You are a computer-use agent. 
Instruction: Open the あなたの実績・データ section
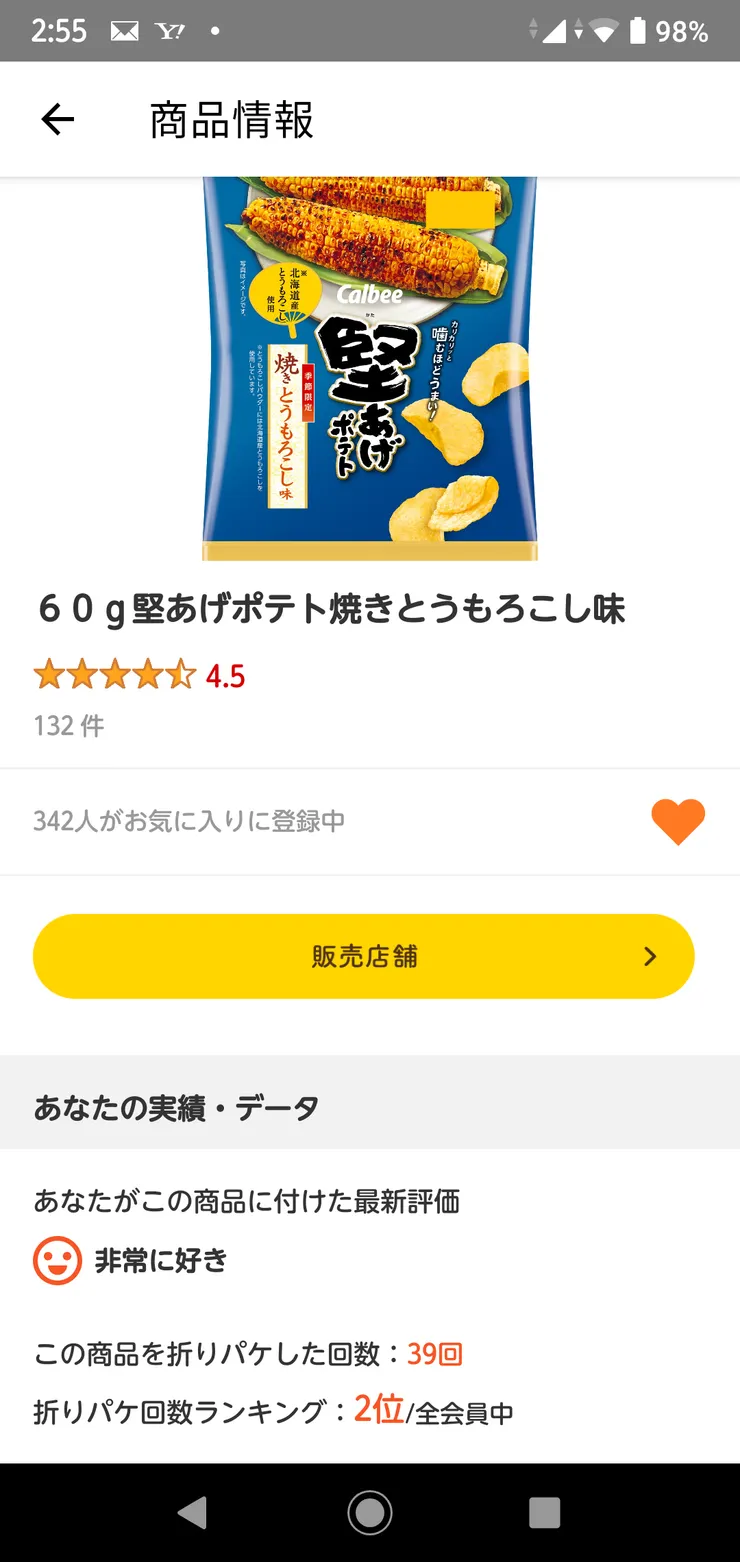tap(175, 1106)
